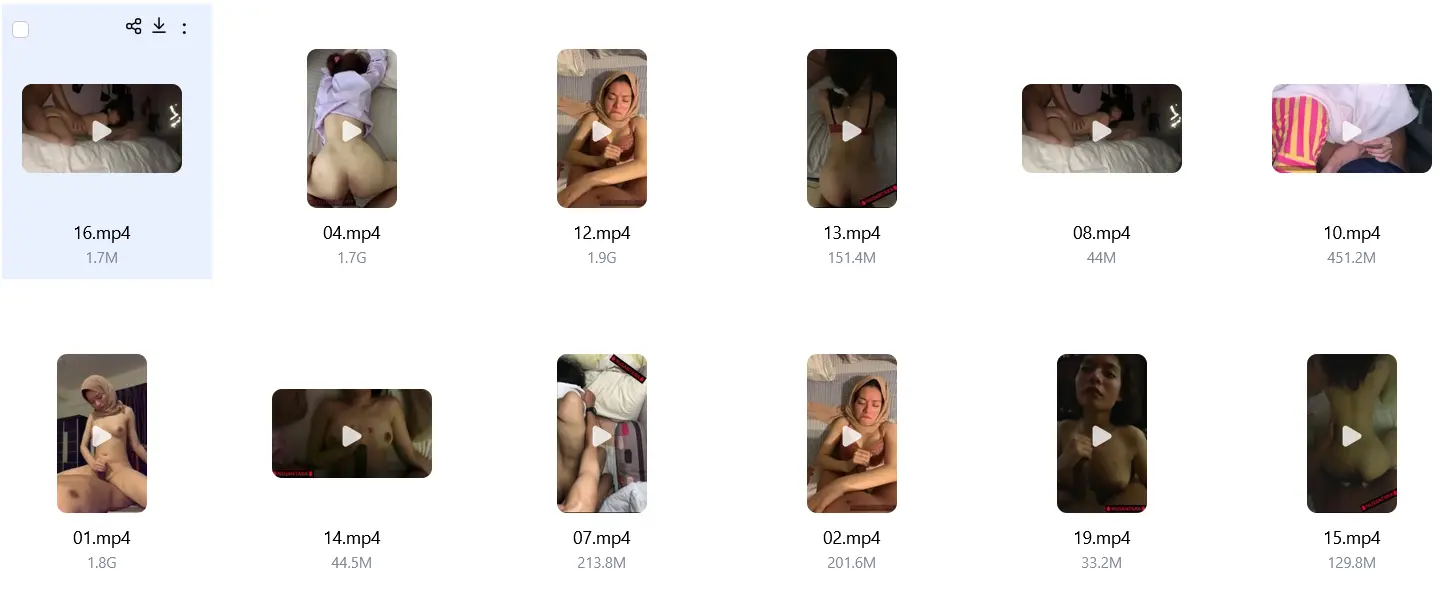Tick the checkbox on 16.mp4
1452x592 pixels.
pos(21,29)
